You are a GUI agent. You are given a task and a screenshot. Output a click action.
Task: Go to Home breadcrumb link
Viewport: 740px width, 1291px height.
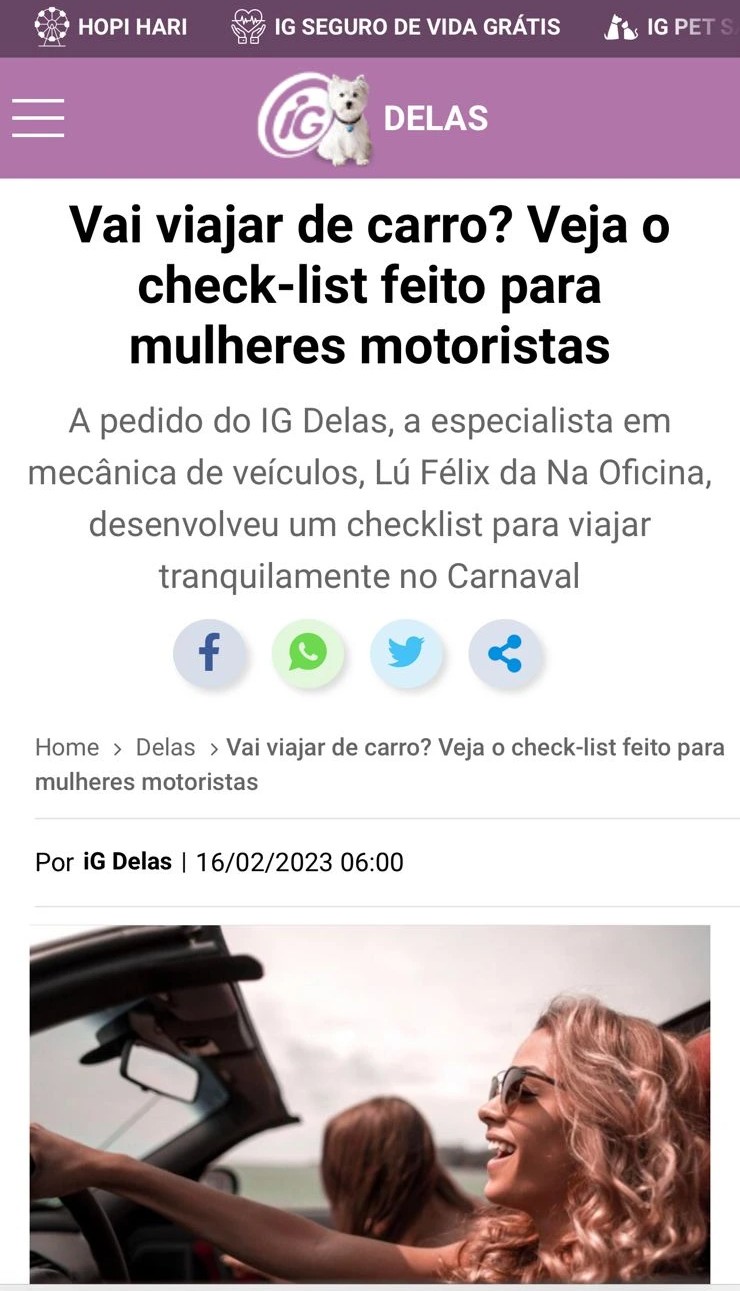click(67, 747)
